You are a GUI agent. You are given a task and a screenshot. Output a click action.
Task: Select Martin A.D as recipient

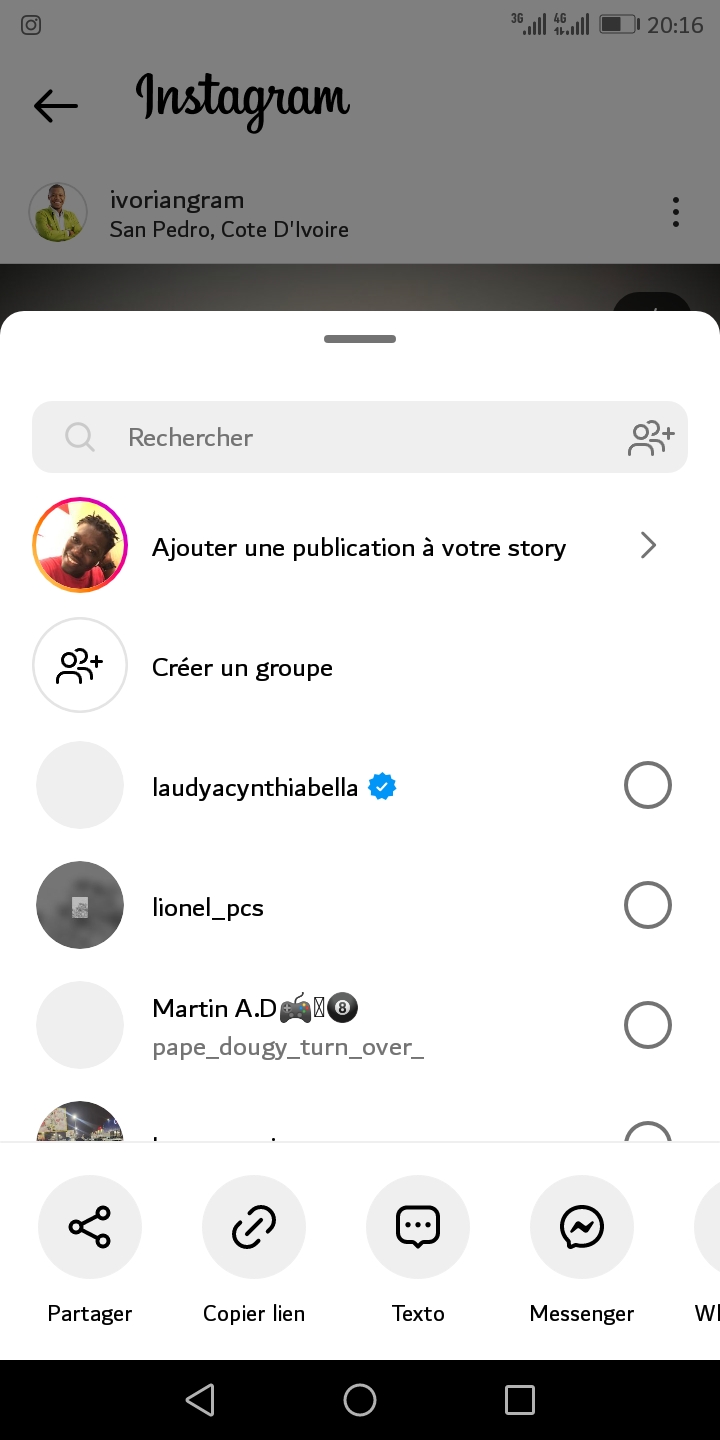tap(647, 1026)
